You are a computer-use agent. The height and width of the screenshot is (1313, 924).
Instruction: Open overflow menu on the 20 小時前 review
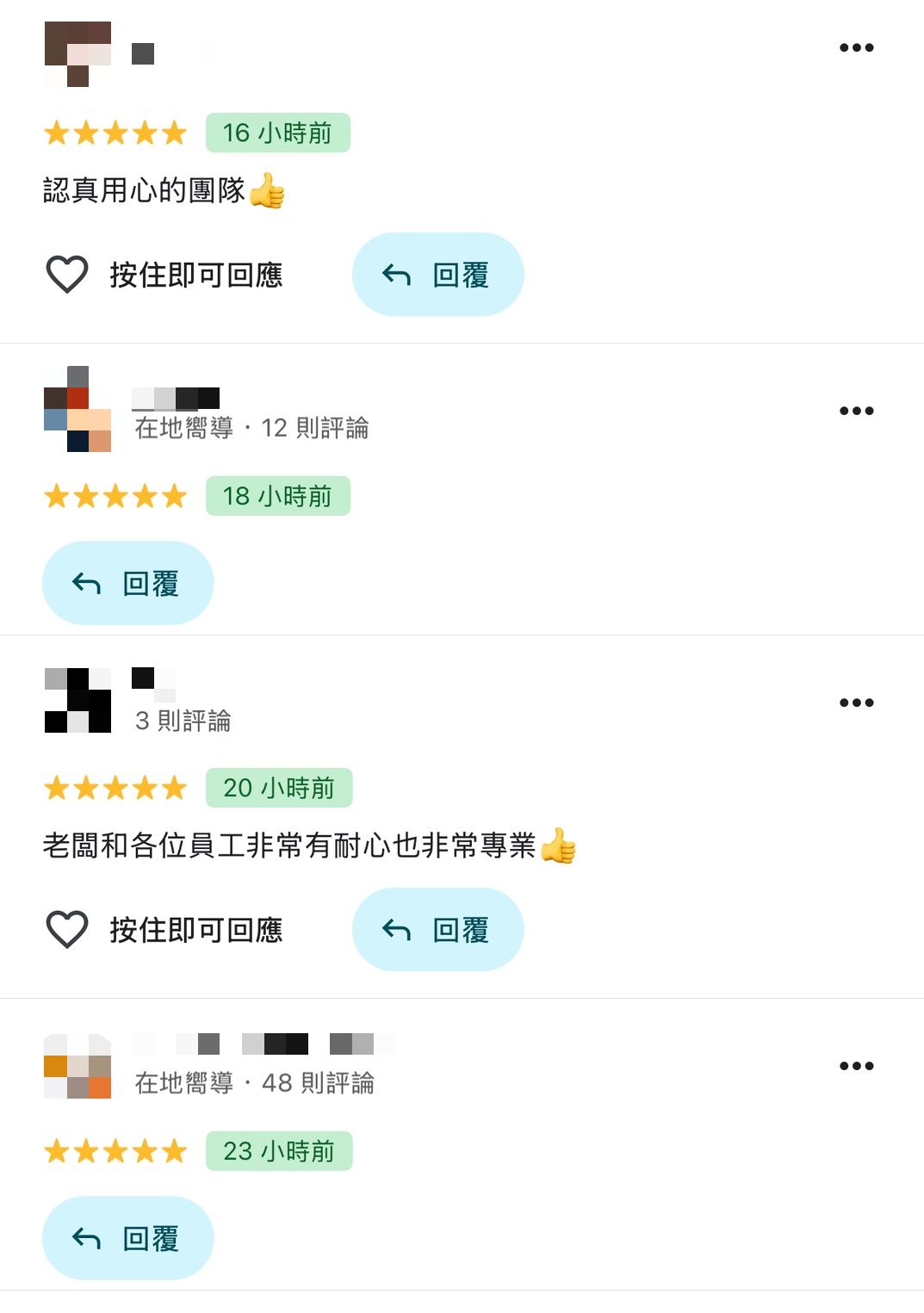coord(856,703)
